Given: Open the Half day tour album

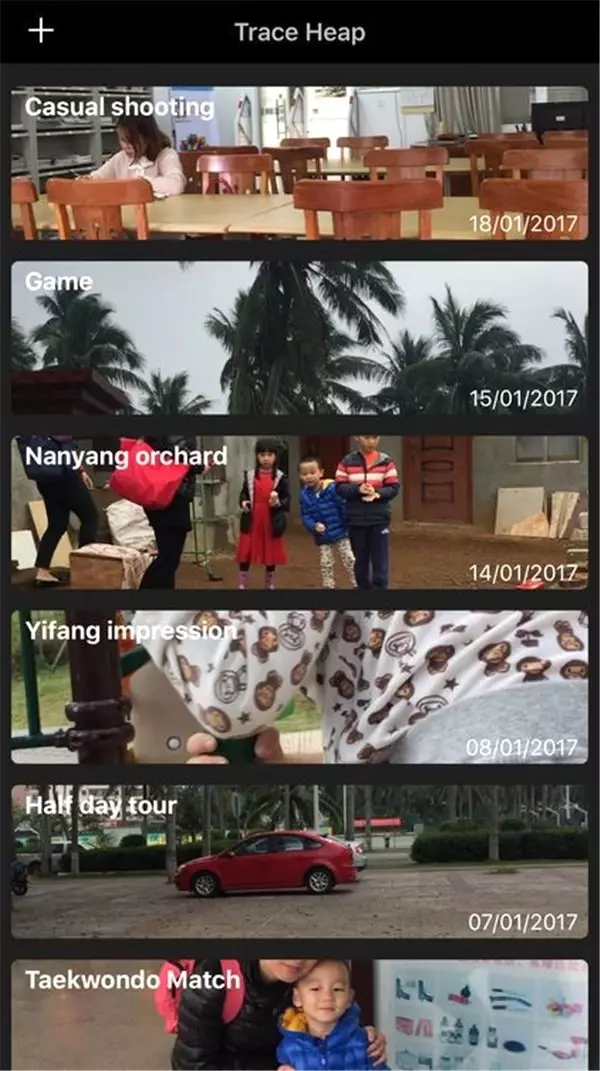Looking at the screenshot, I should pos(300,861).
